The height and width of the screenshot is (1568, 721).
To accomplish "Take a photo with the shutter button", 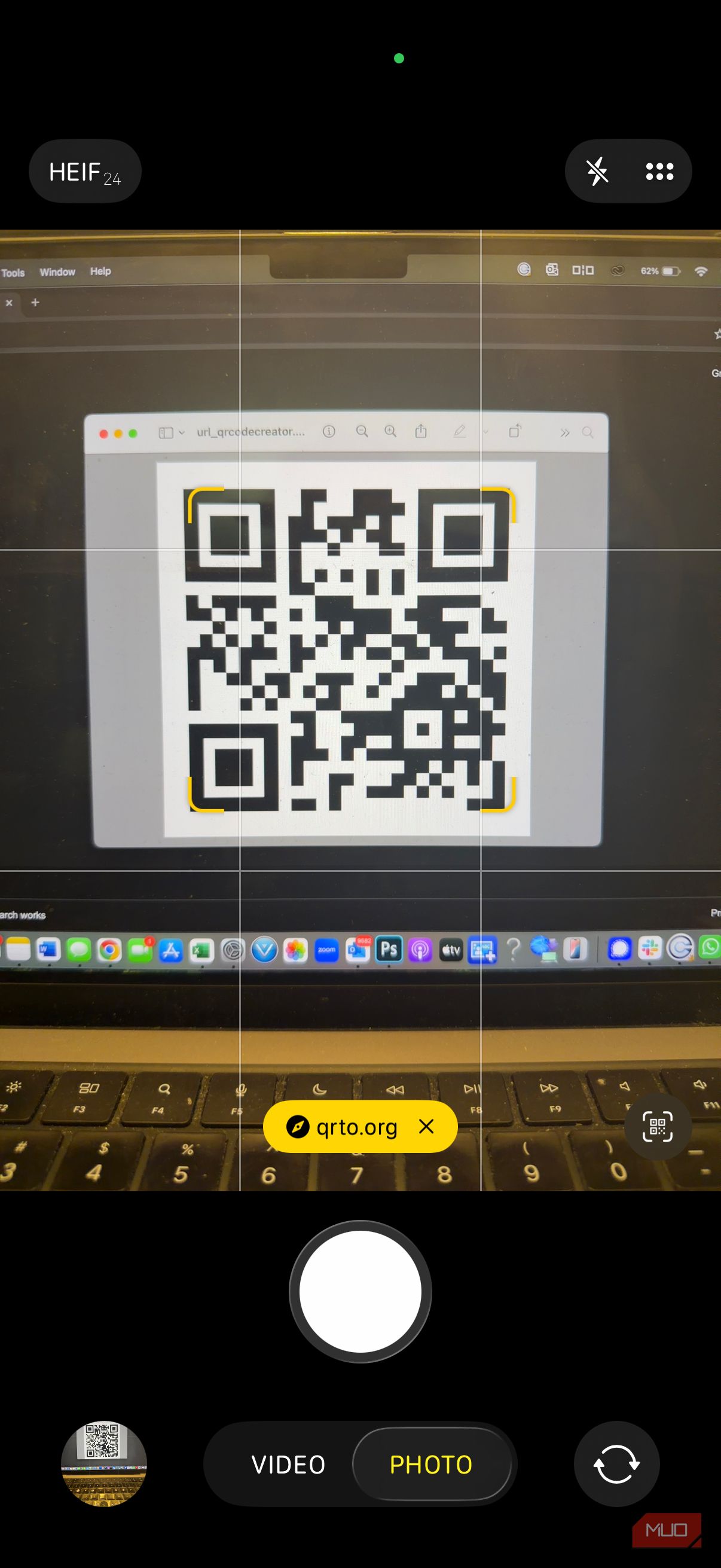I will [360, 1291].
